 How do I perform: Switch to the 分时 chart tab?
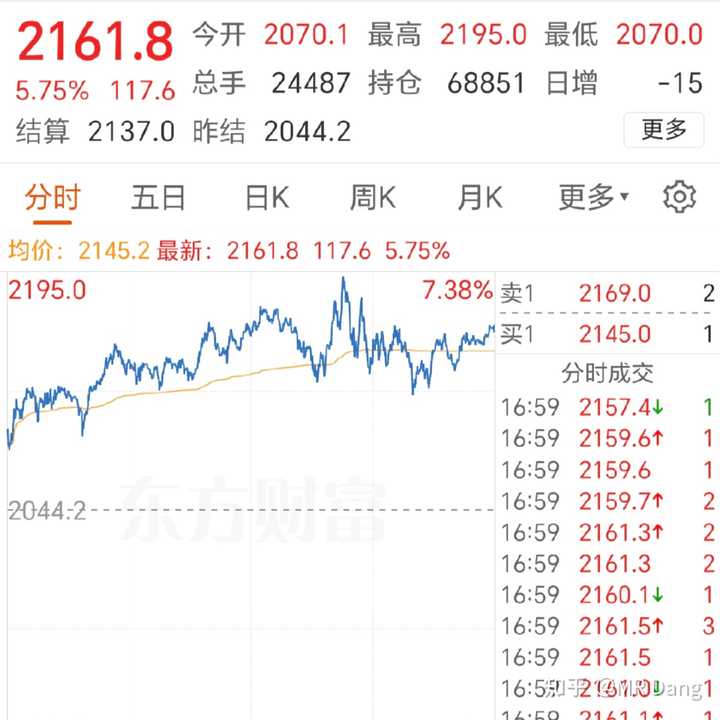pyautogui.click(x=53, y=197)
